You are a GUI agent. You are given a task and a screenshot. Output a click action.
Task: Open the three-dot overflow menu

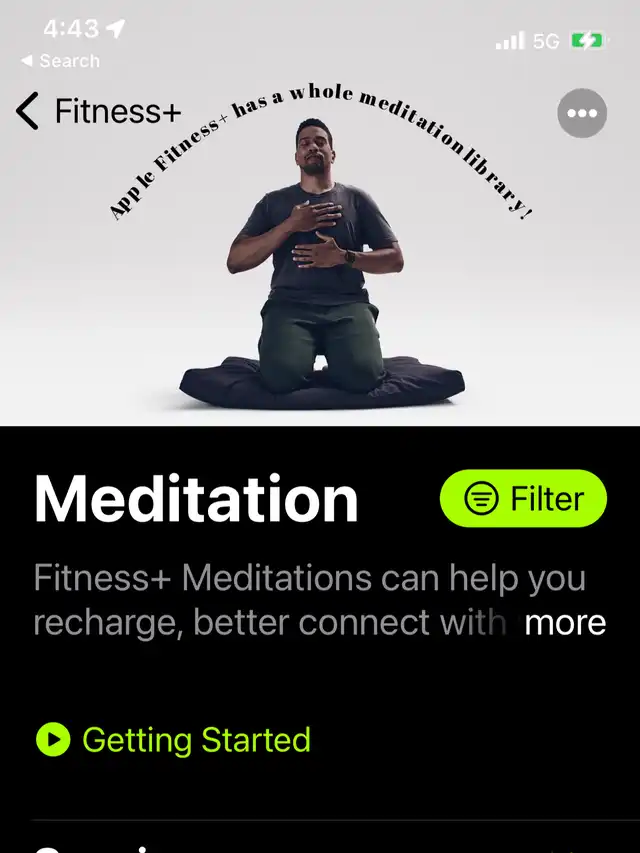[581, 113]
